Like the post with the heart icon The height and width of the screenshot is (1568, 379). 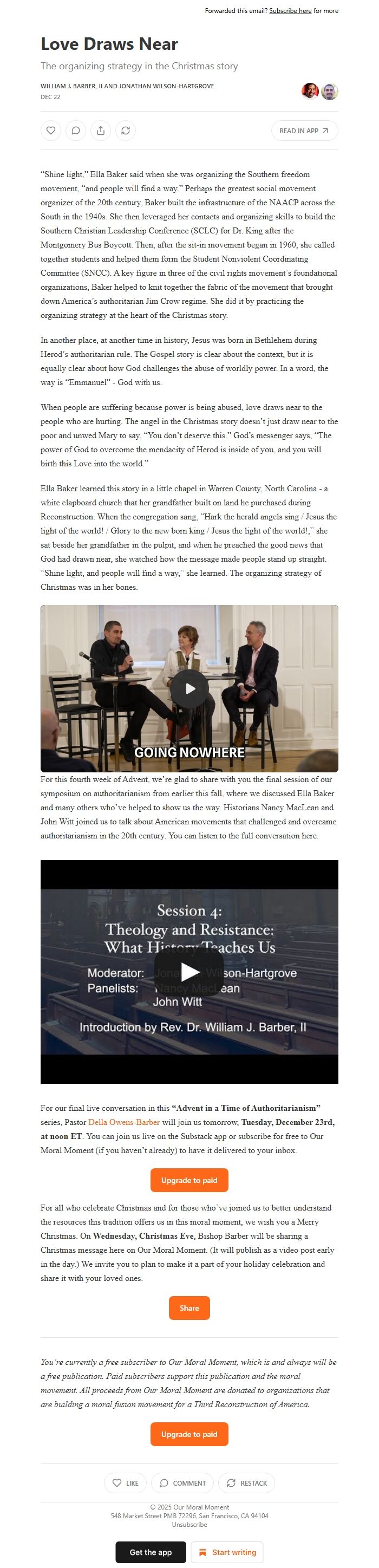pyautogui.click(x=51, y=131)
